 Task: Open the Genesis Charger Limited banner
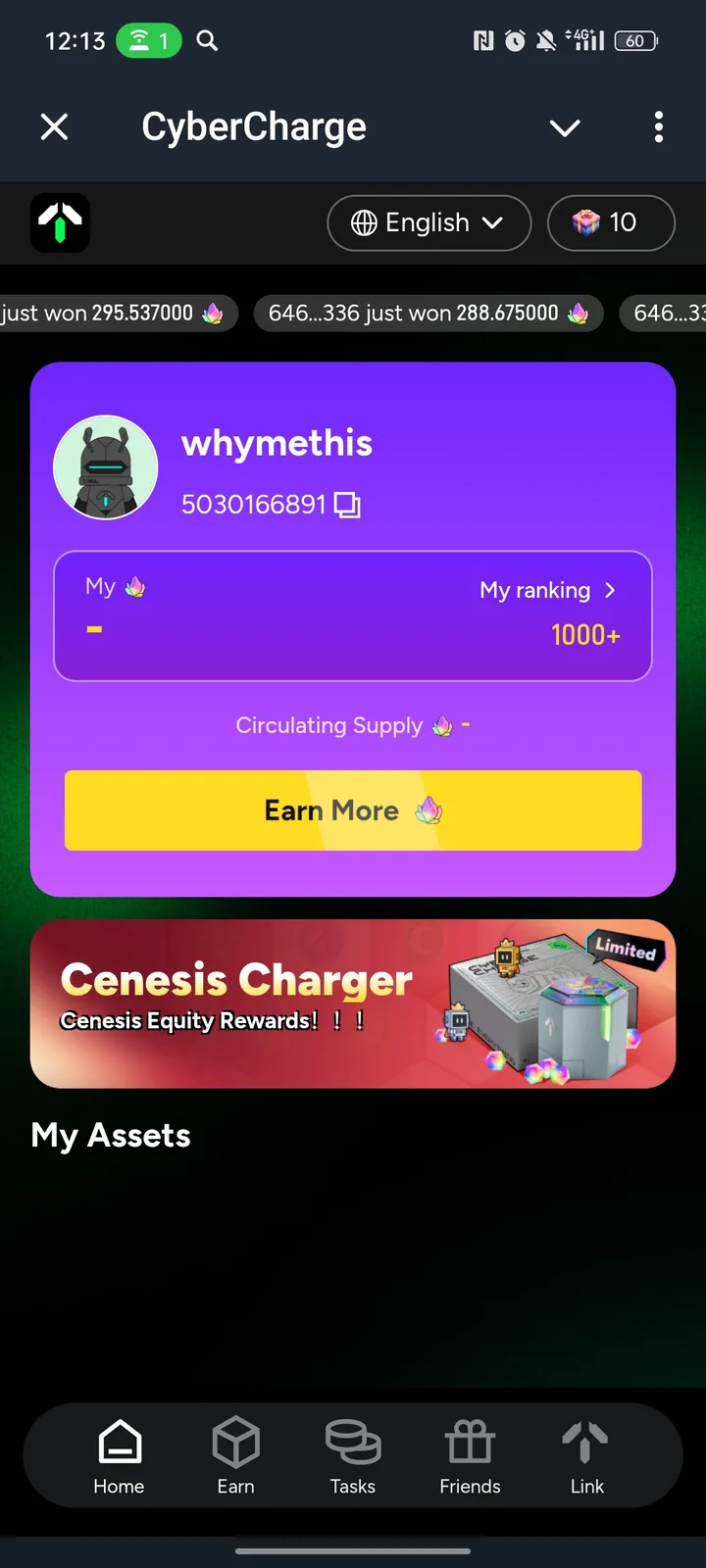[x=353, y=1004]
